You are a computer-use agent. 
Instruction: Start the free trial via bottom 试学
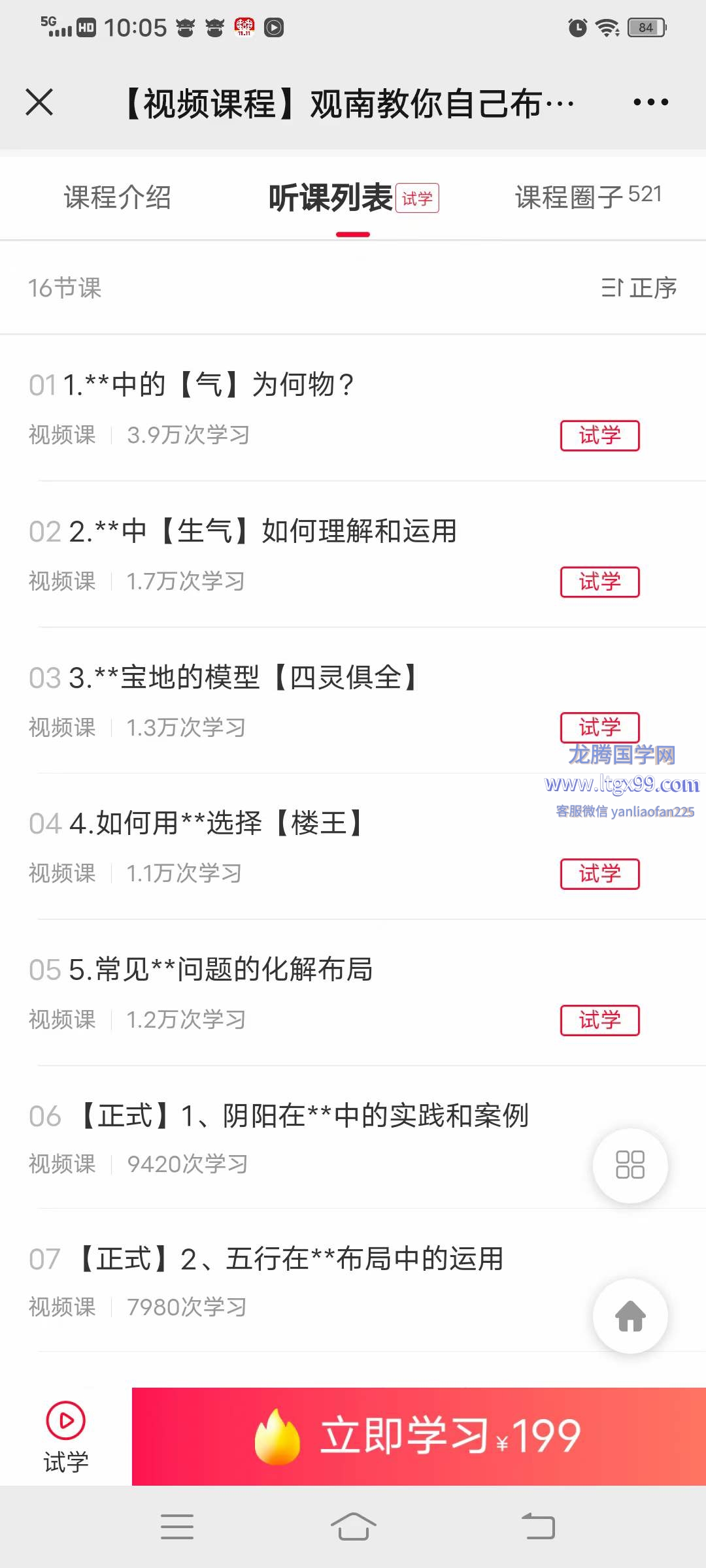click(x=65, y=1436)
